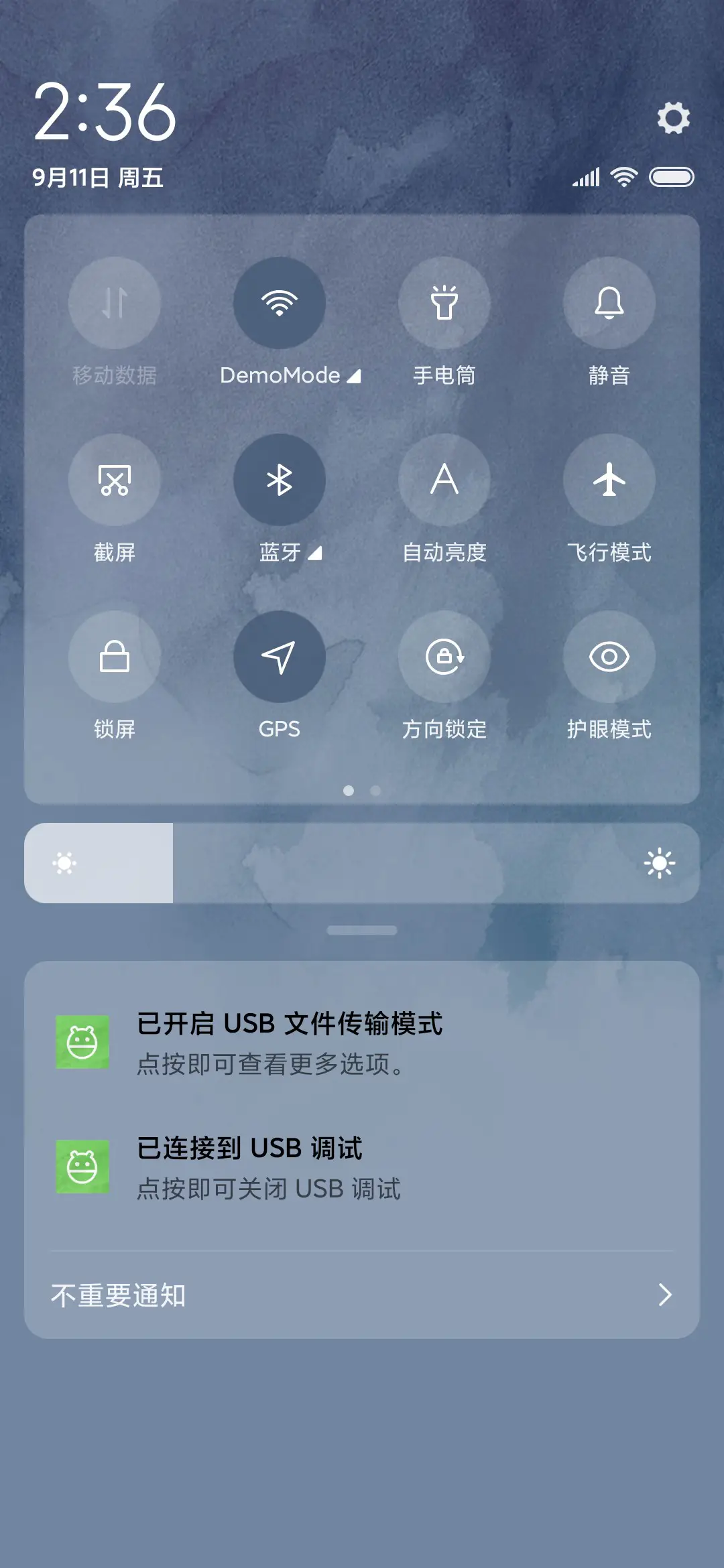Screen dimensions: 724x1568
Task: Open eye protection mode (护眼模式)
Action: [609, 657]
